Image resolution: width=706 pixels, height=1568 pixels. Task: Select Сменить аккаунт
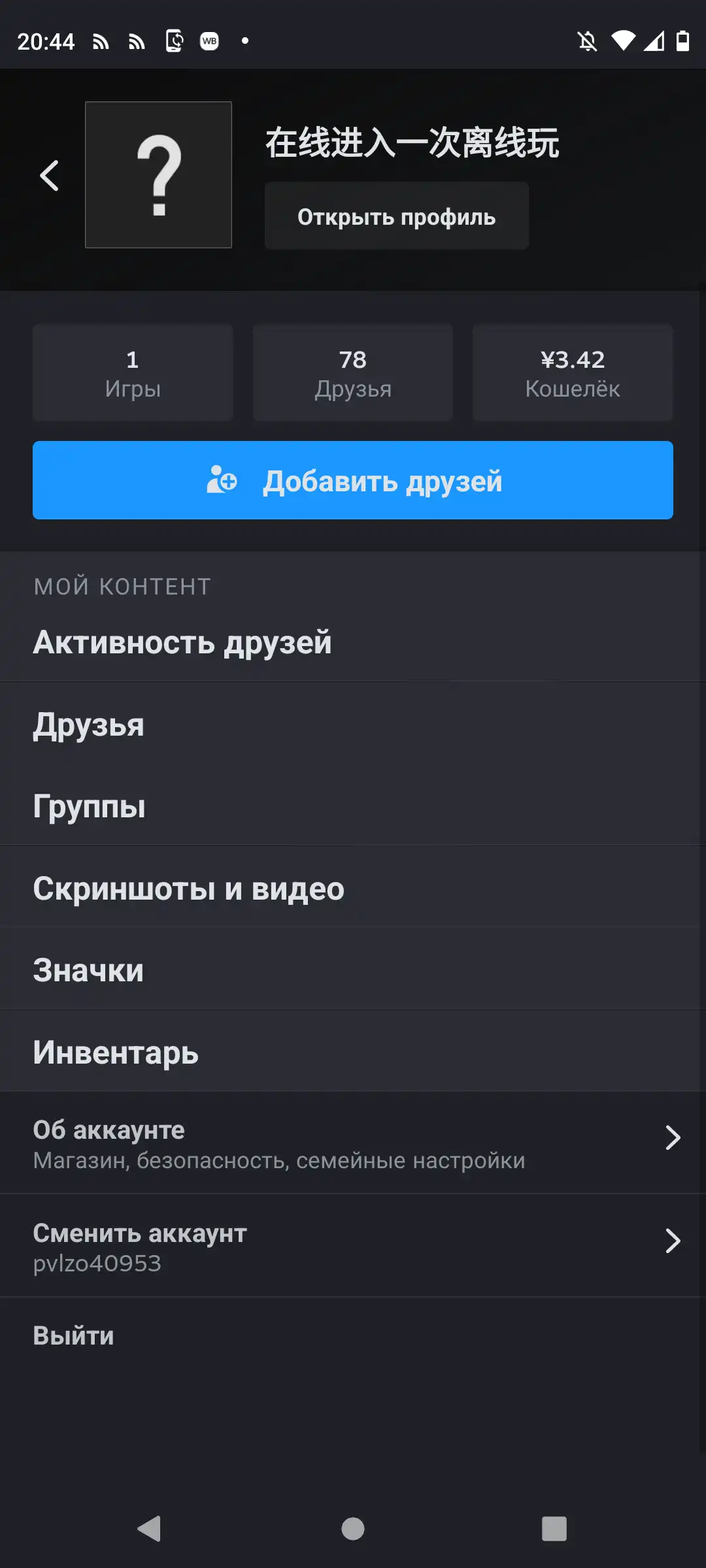click(x=353, y=1247)
